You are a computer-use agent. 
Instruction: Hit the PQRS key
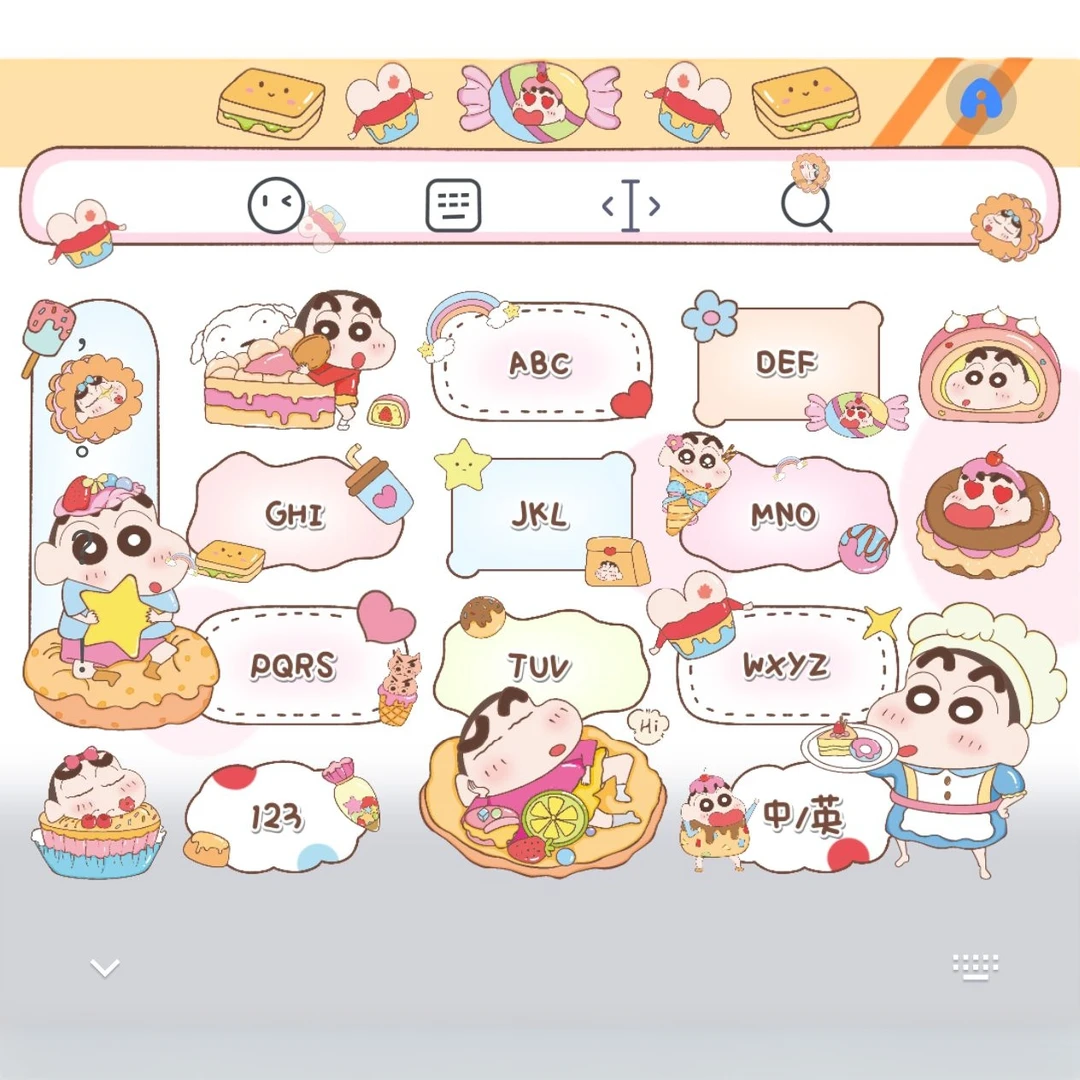(x=293, y=665)
